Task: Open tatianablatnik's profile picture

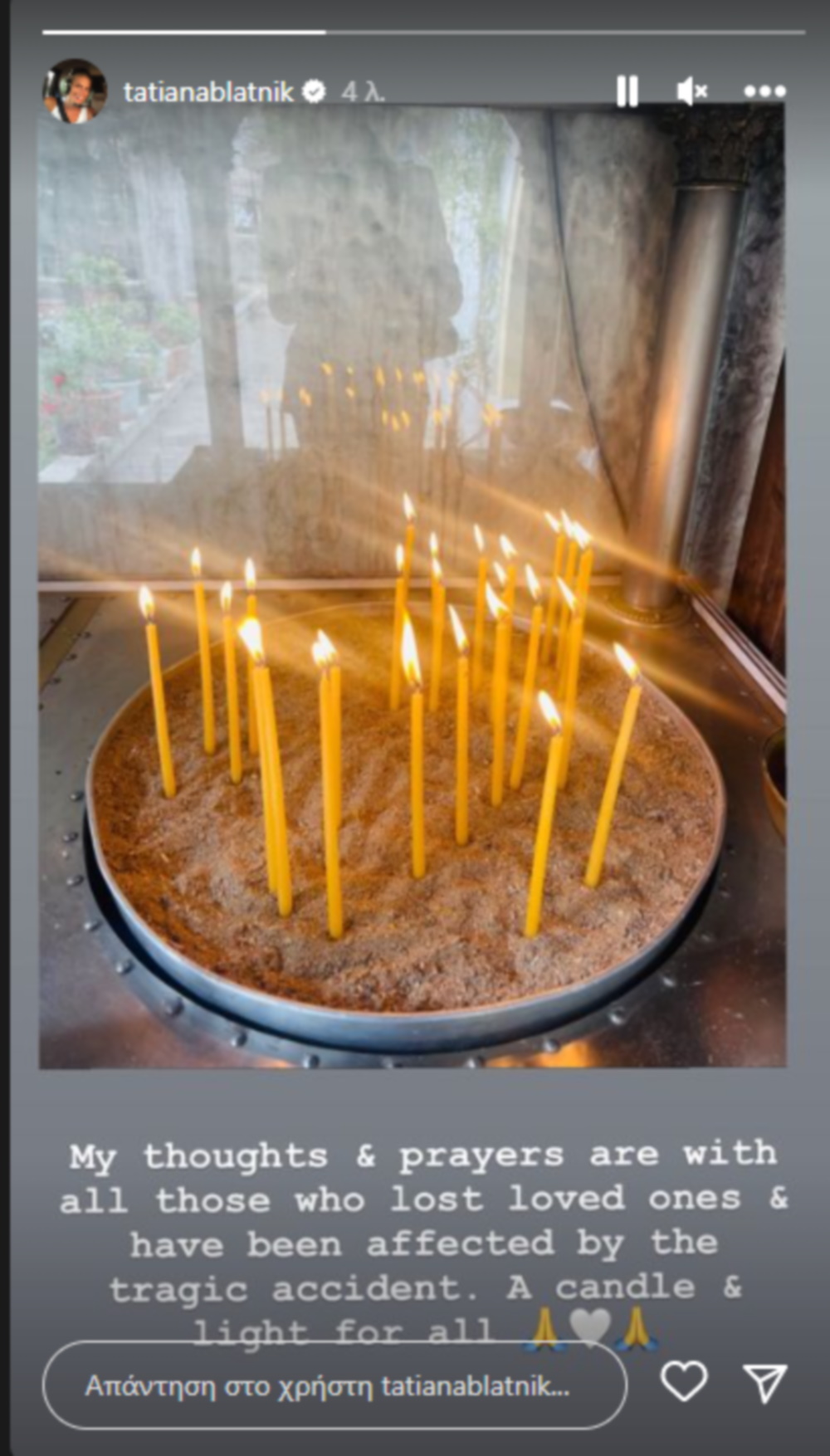Action: tap(75, 91)
